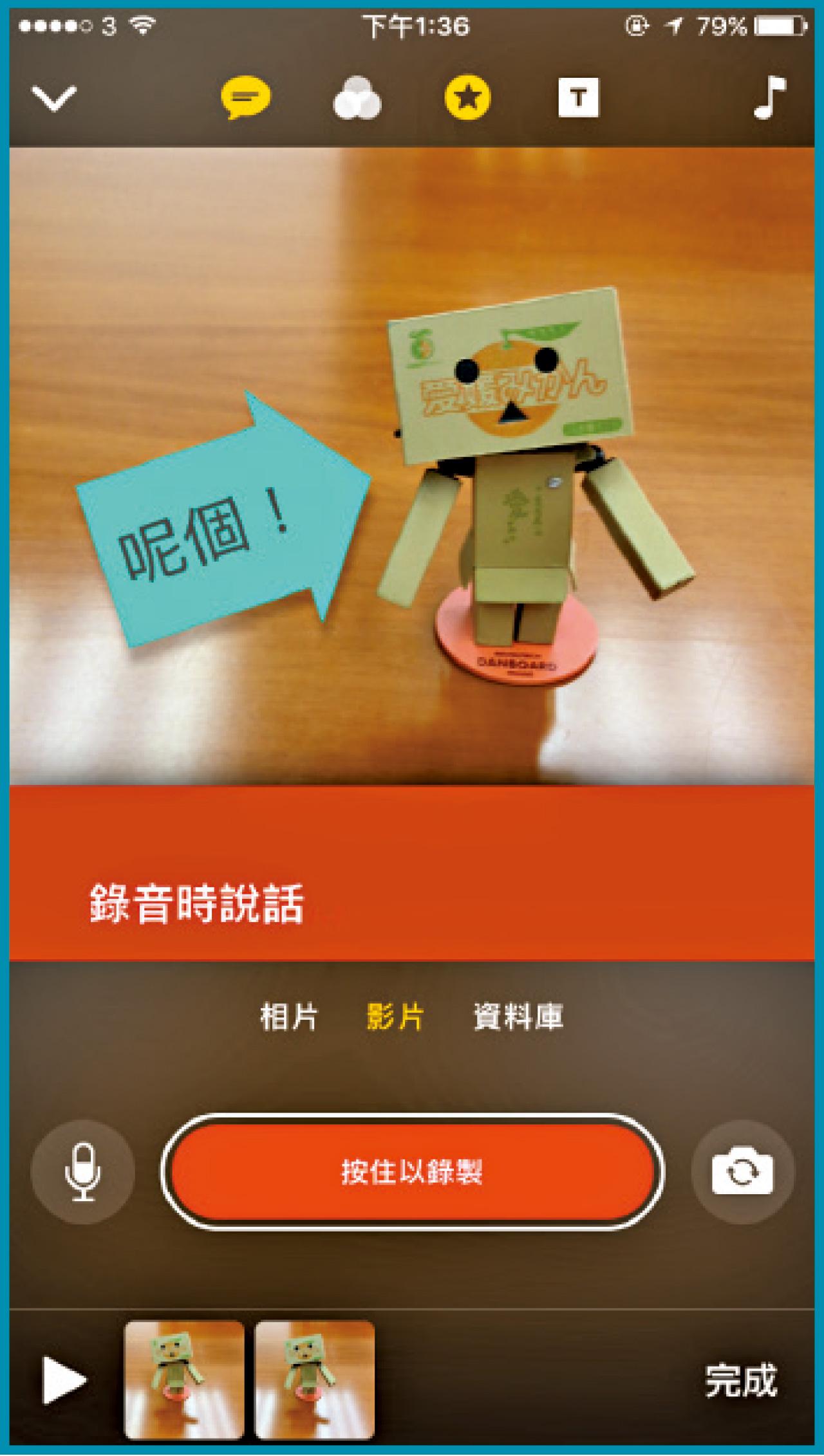
Task: Play the clip timeline
Action: [x=63, y=1379]
